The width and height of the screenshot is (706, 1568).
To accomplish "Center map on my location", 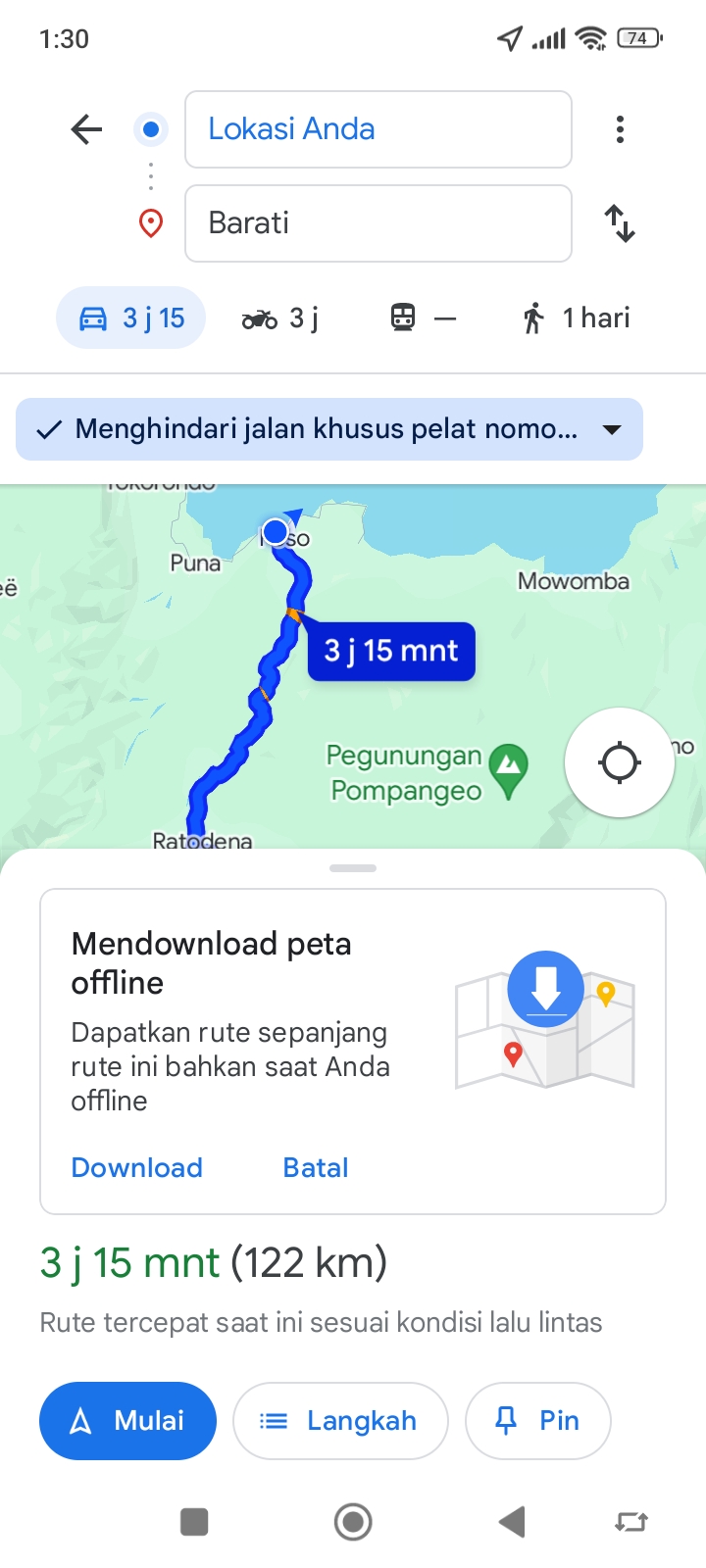I will (x=620, y=762).
